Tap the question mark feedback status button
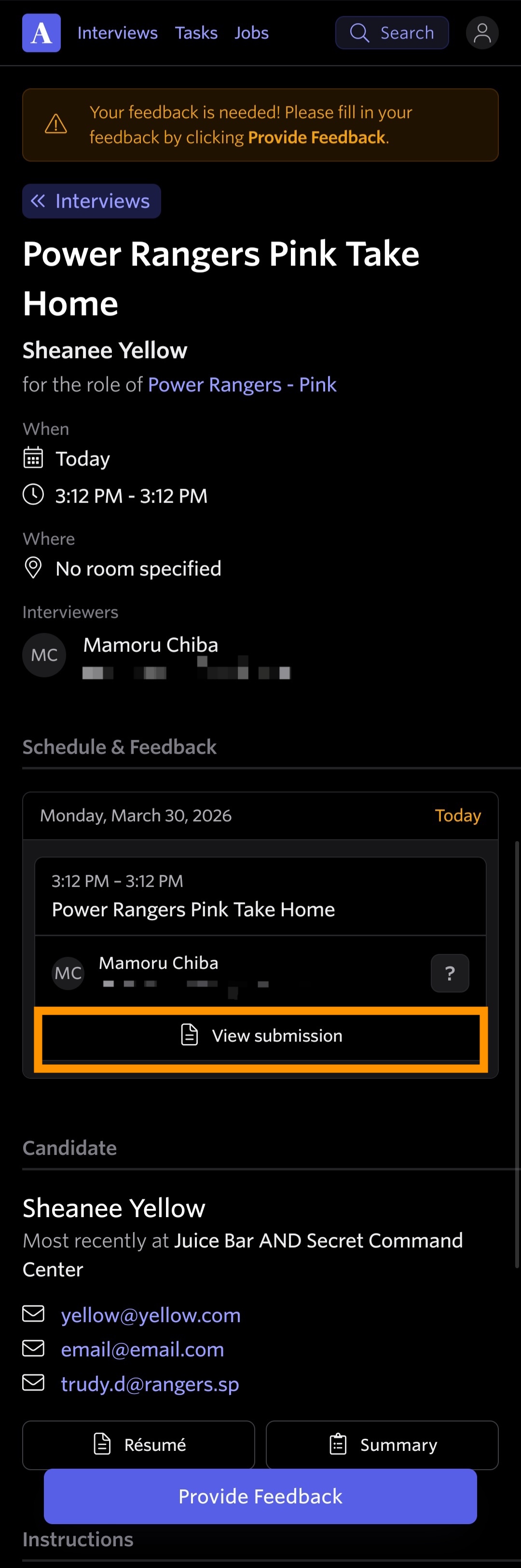This screenshot has height=1568, width=521. 450,973
